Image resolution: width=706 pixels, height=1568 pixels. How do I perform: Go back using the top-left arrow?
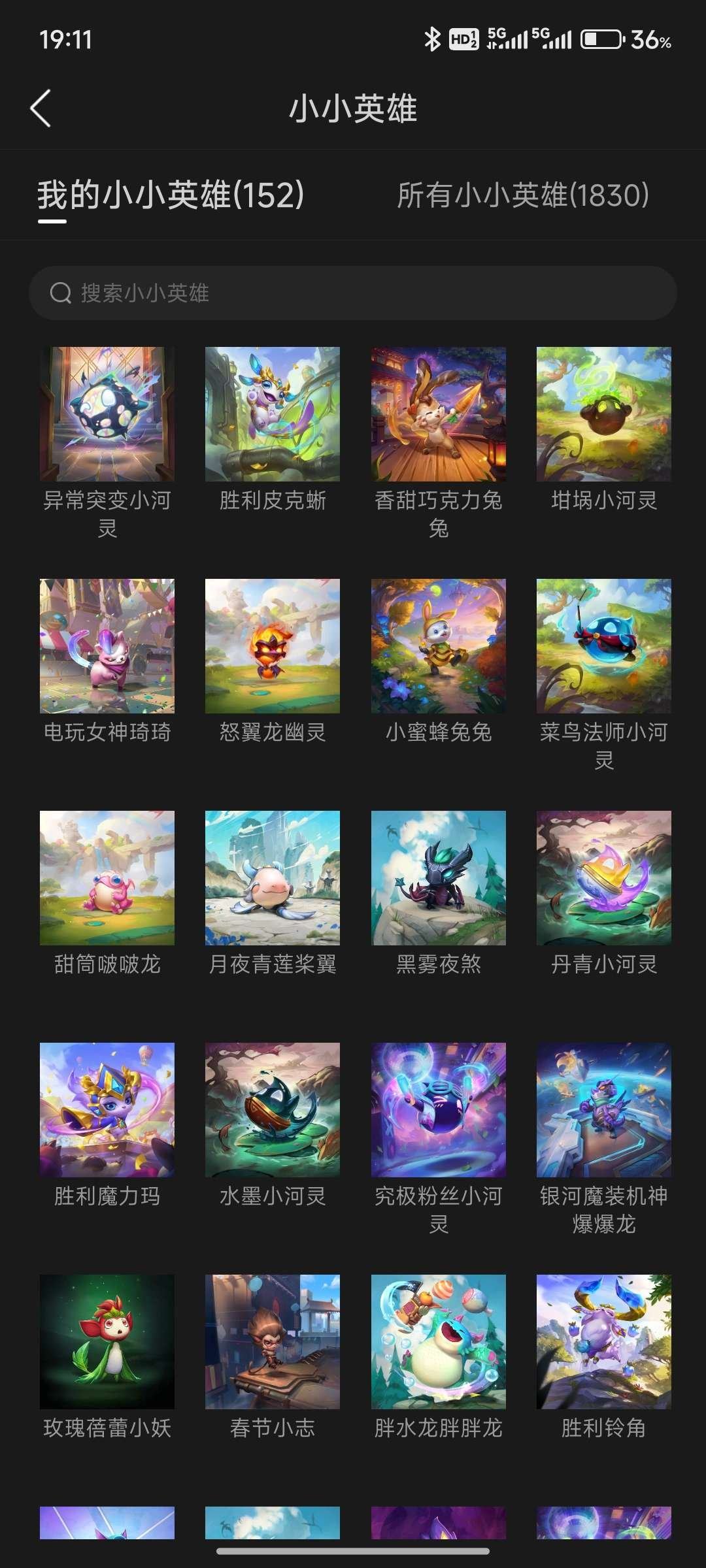pyautogui.click(x=41, y=108)
